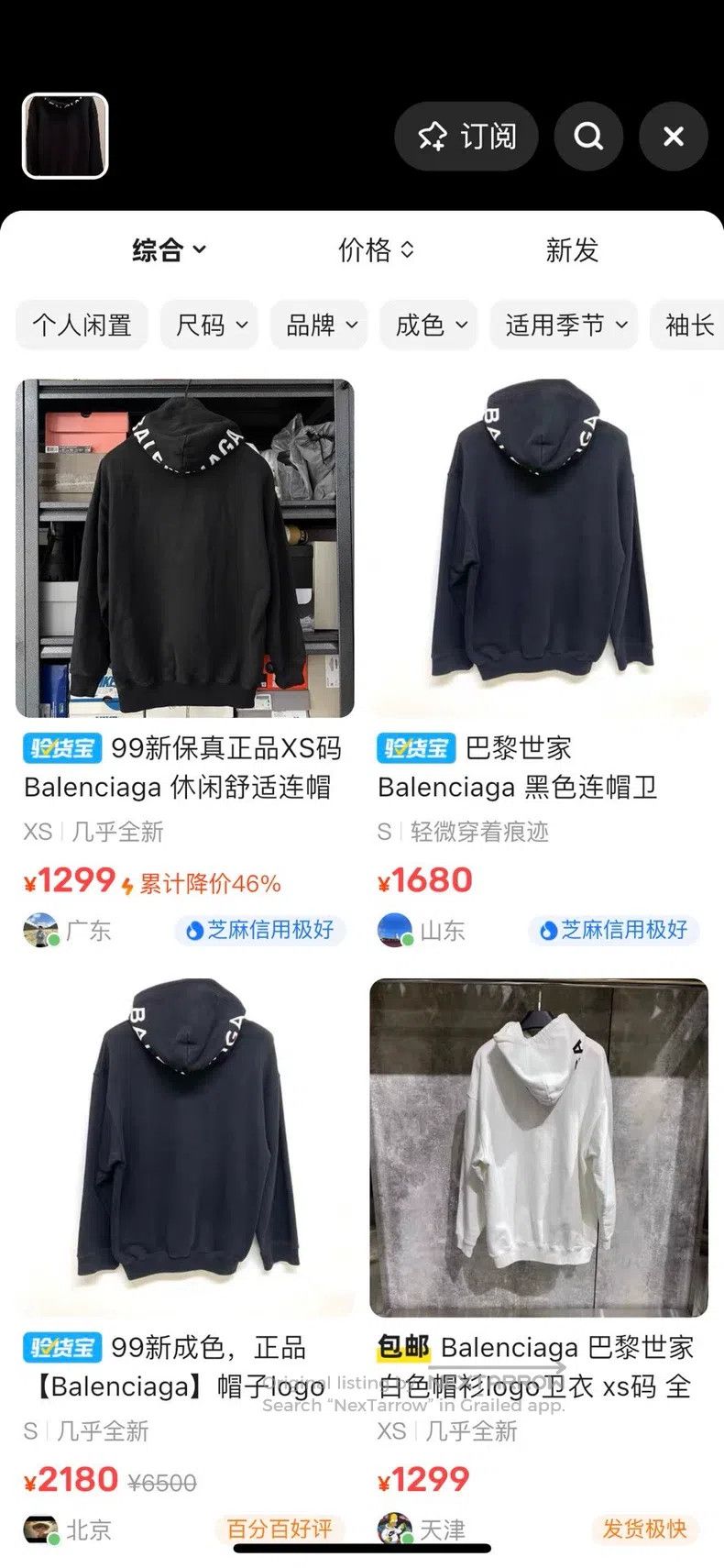Close the image search results
The width and height of the screenshot is (724, 1568).
click(674, 137)
